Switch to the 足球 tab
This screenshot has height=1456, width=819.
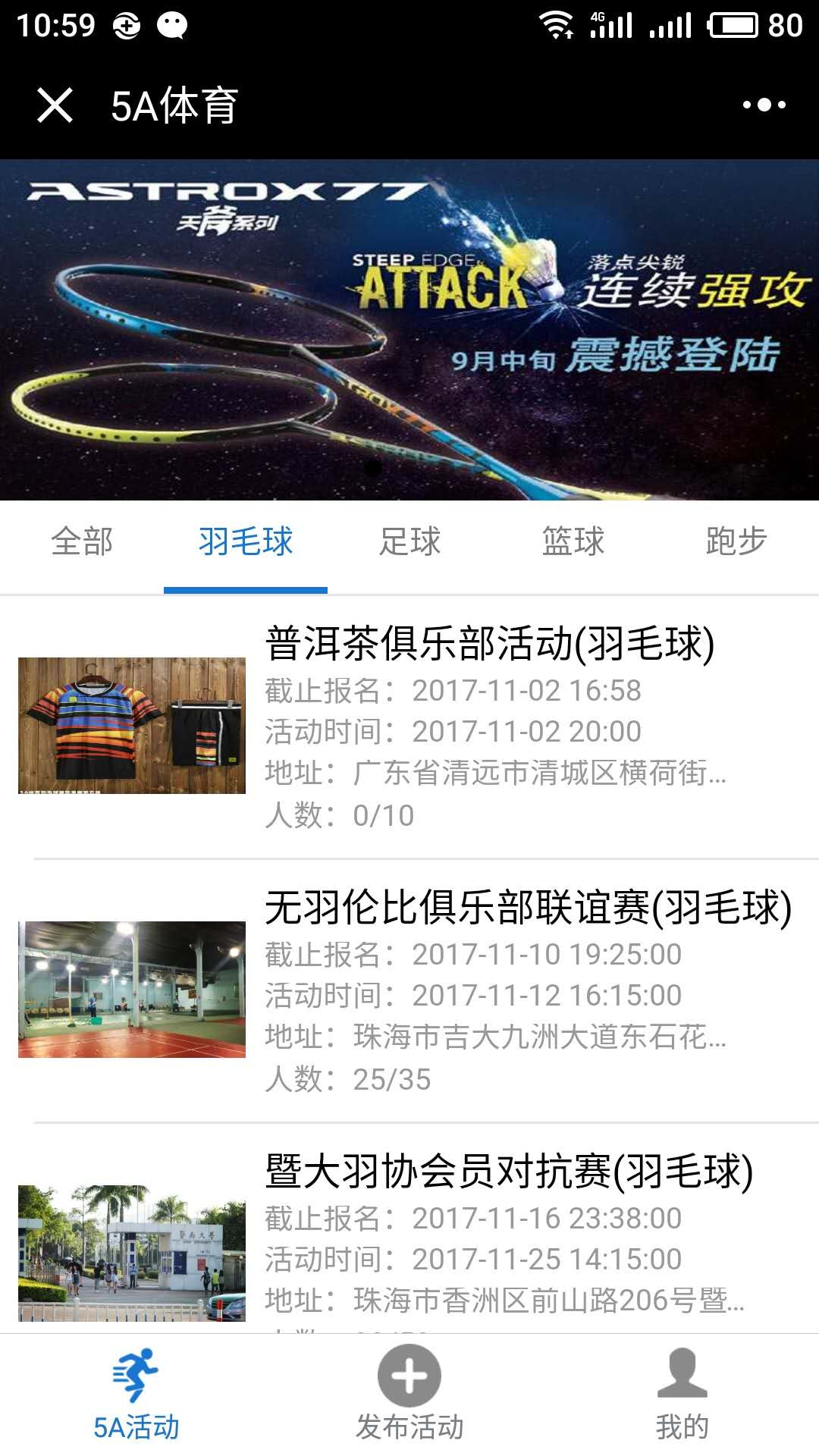click(x=409, y=541)
